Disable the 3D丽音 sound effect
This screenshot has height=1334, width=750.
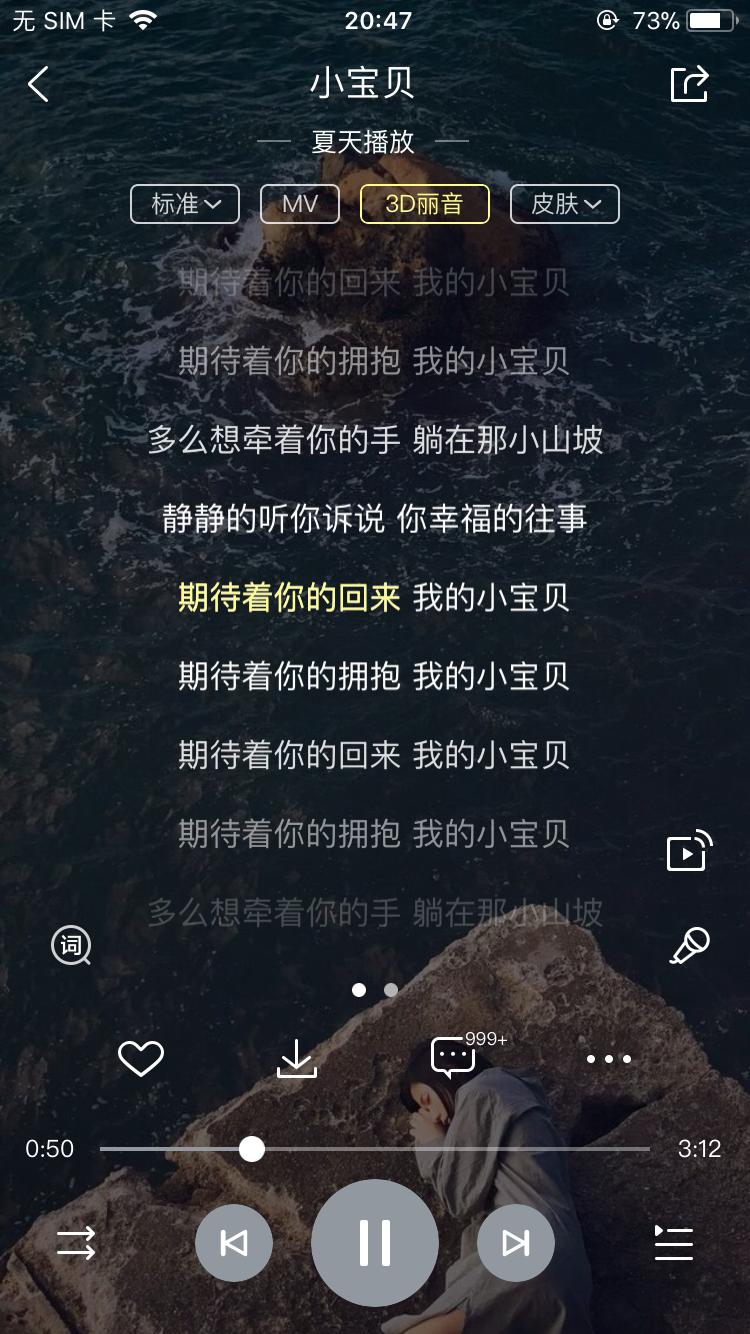click(424, 203)
